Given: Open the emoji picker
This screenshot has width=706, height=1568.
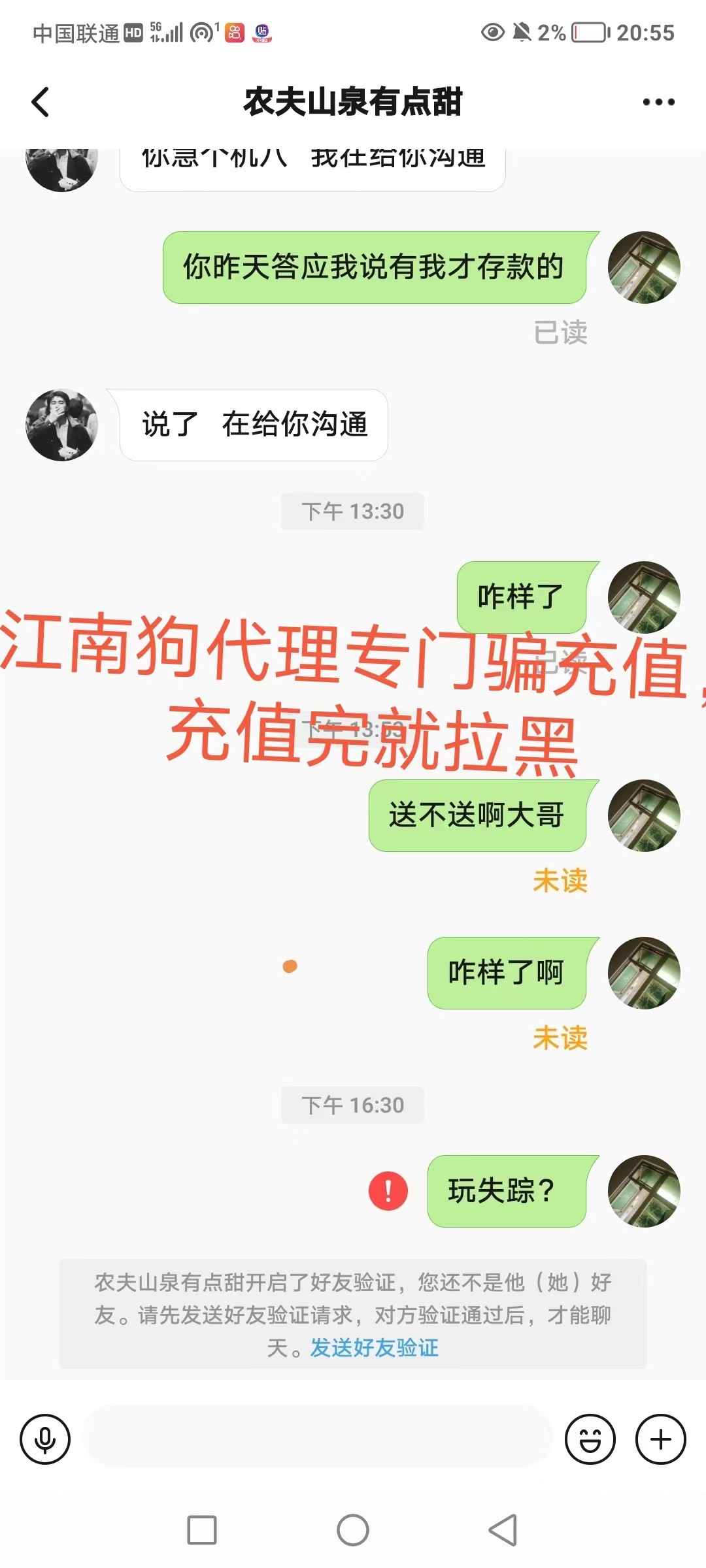Looking at the screenshot, I should (x=590, y=1439).
